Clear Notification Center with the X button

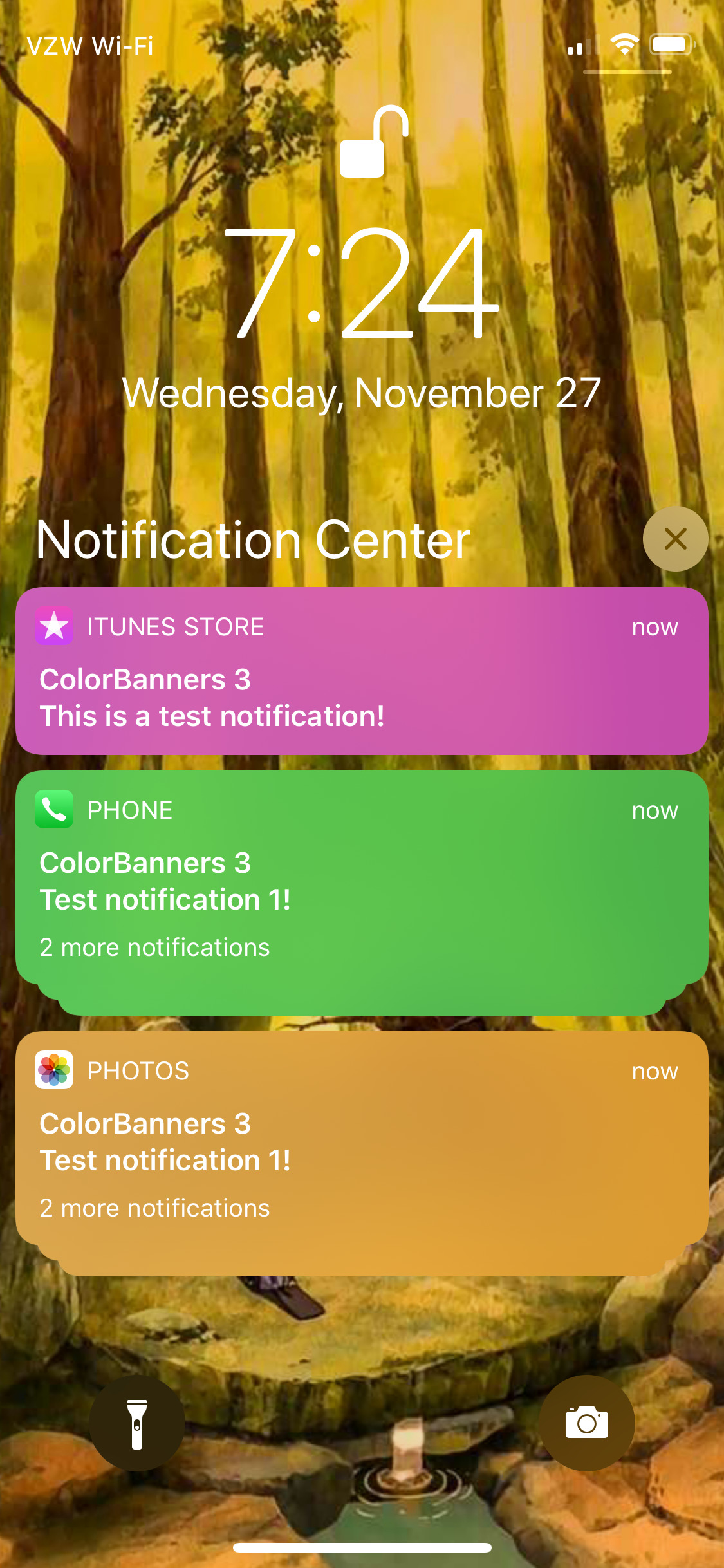click(x=675, y=539)
